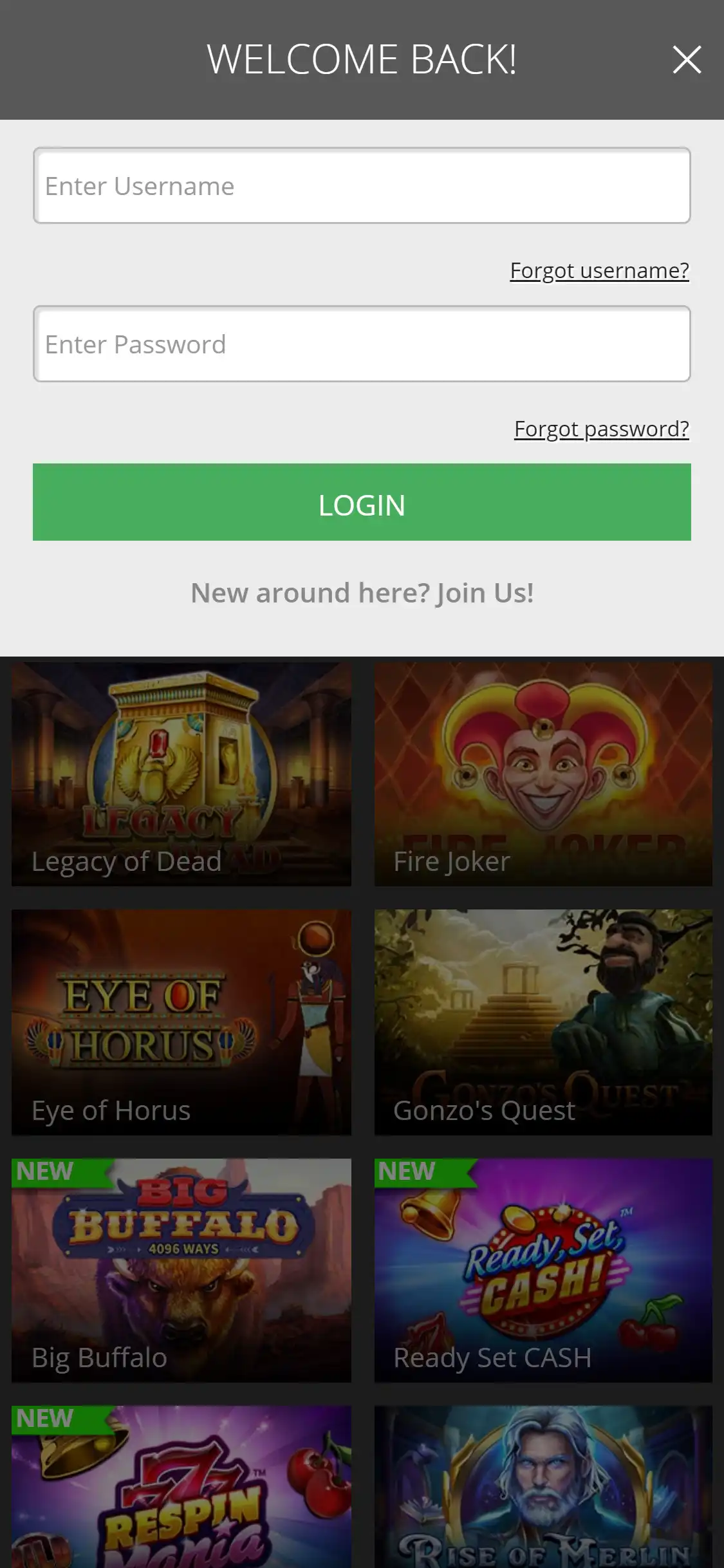Close the Welcome Back login dialog
This screenshot has width=724, height=1568.
click(686, 60)
